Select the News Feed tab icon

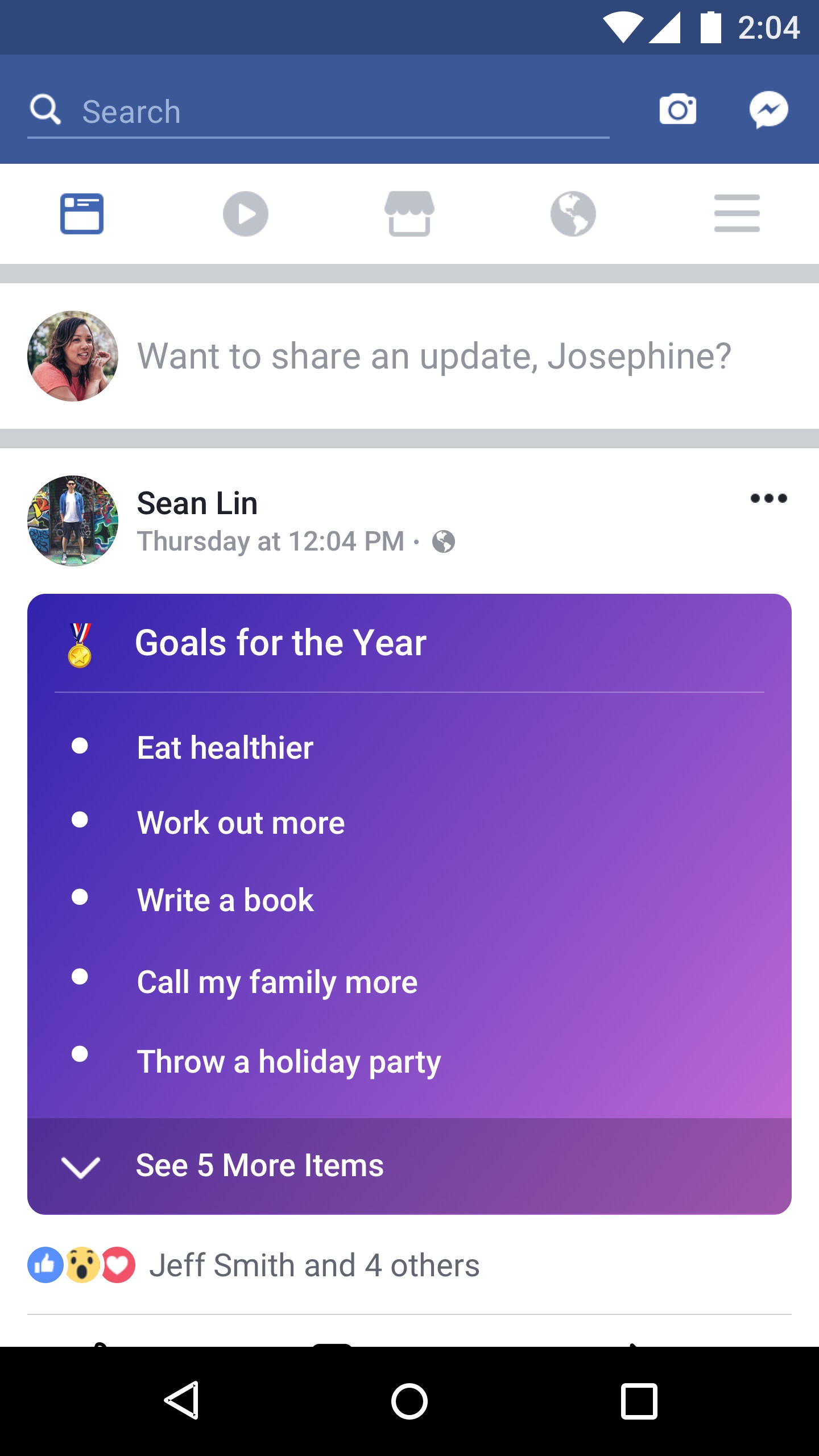click(x=81, y=213)
